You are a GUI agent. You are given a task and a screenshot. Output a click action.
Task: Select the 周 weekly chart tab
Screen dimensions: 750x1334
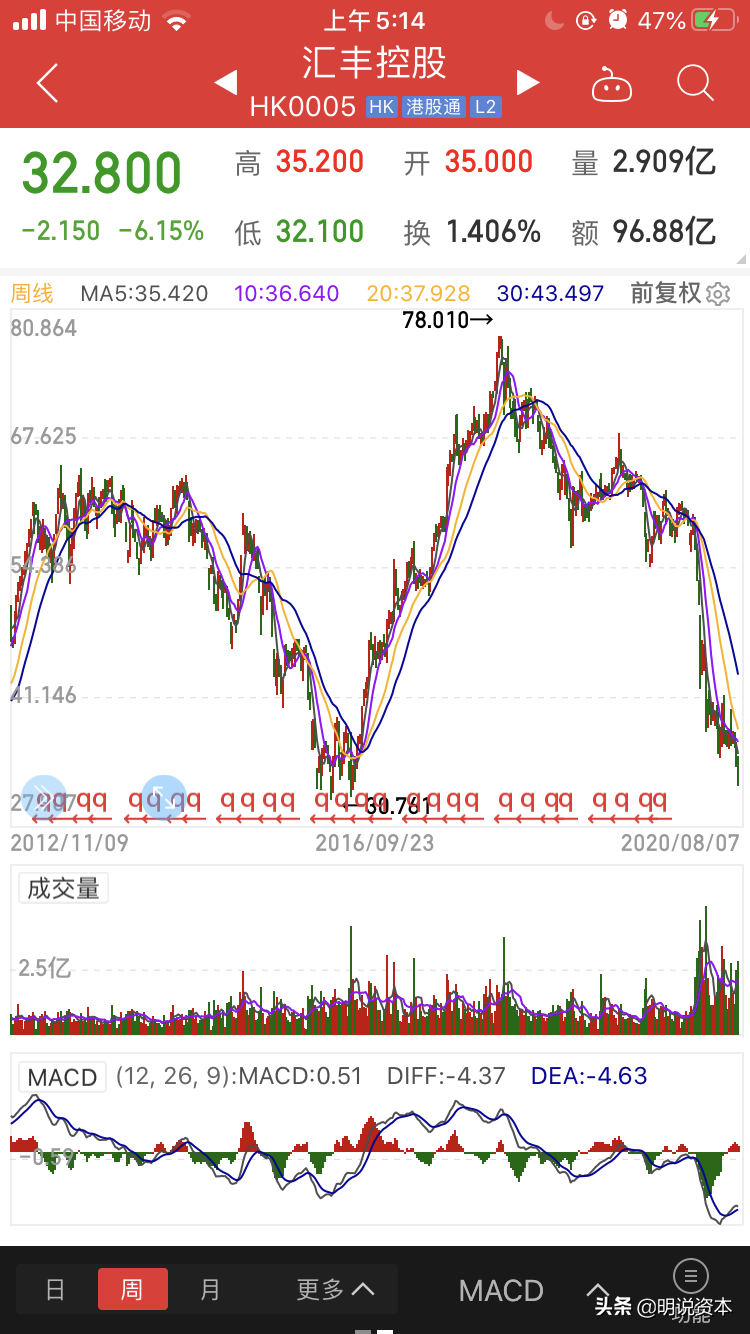[x=132, y=1289]
